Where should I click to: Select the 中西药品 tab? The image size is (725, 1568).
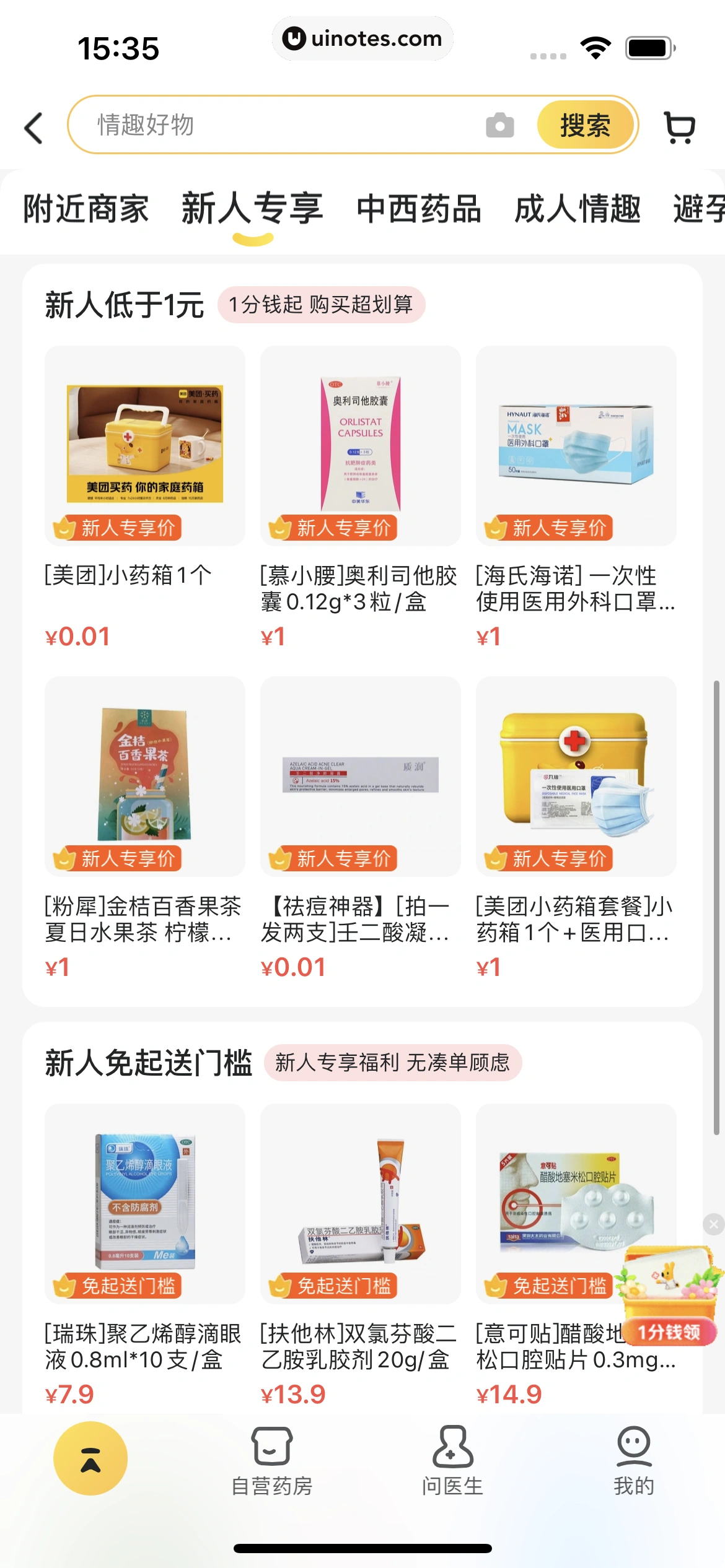(418, 209)
